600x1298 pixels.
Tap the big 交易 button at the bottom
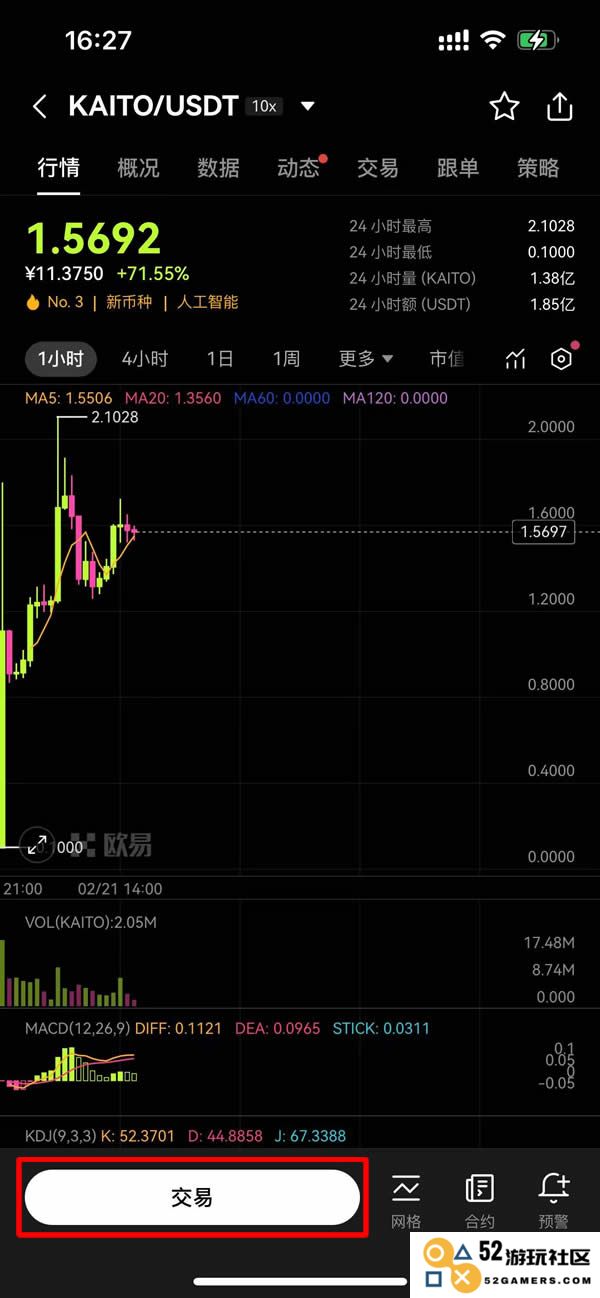tap(192, 1197)
